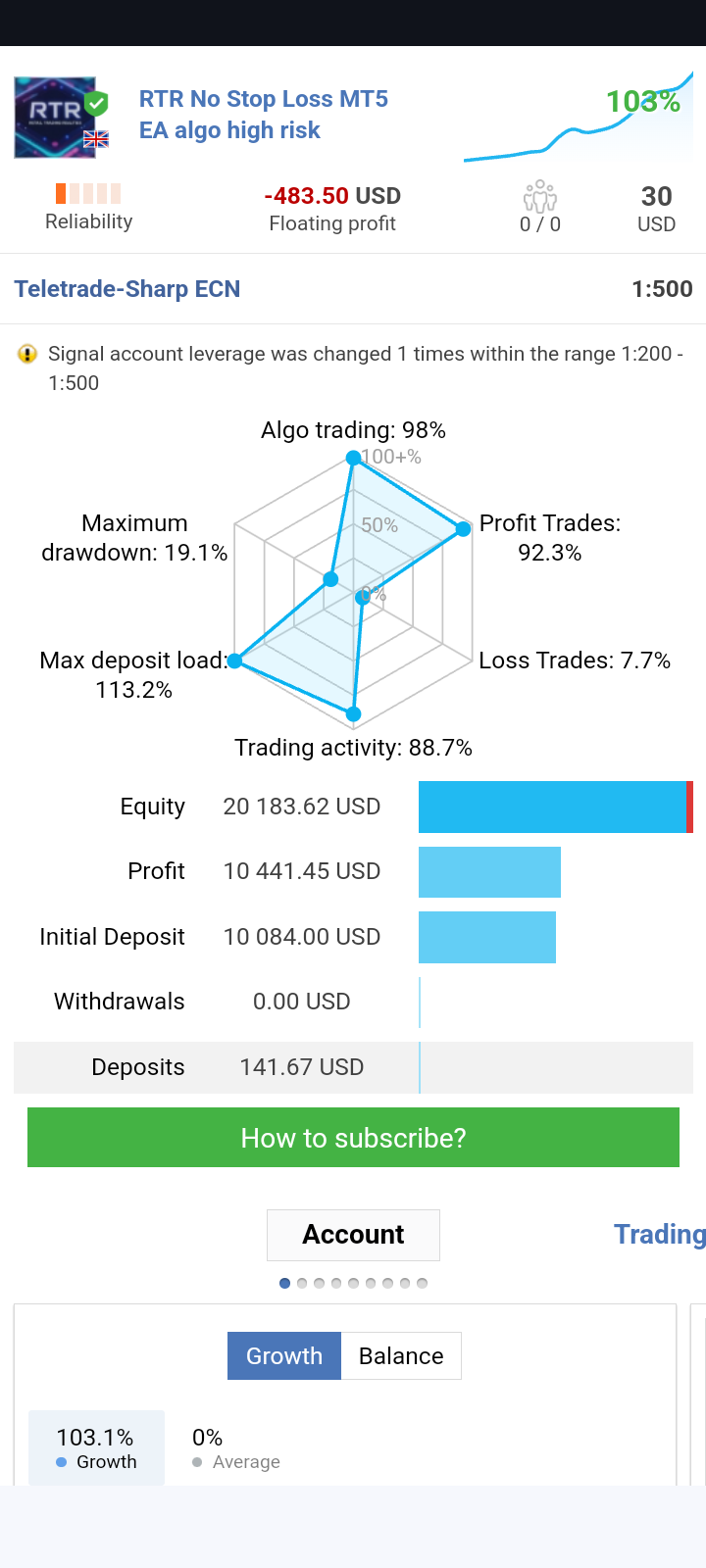Jump to the second page indicator dot
The image size is (706, 1568).
pyautogui.click(x=302, y=1283)
